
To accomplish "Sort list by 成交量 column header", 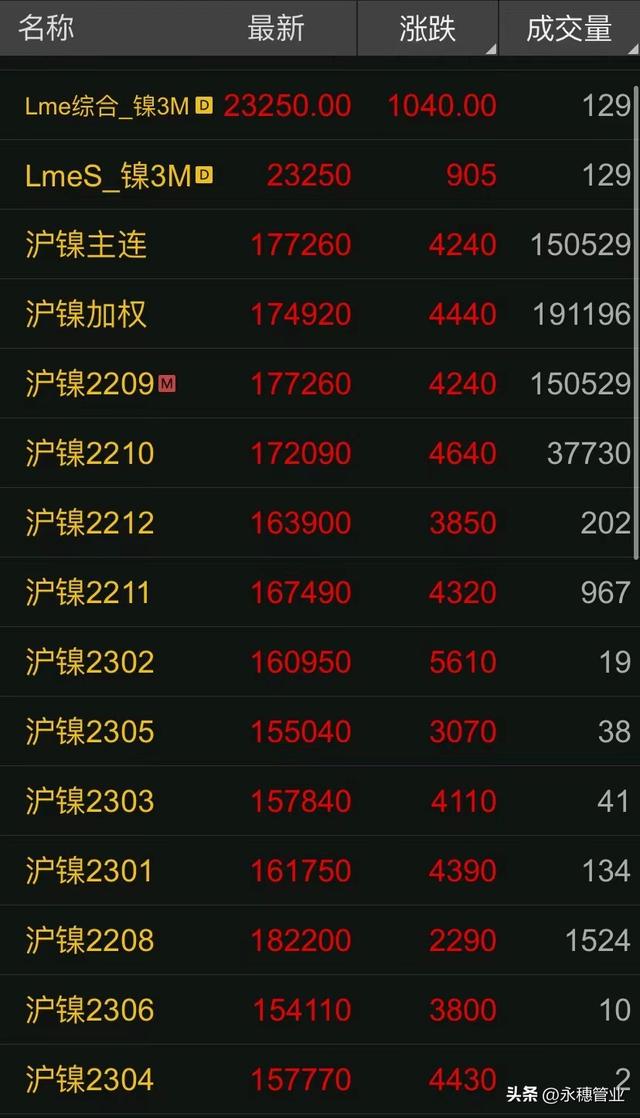I will [568, 28].
